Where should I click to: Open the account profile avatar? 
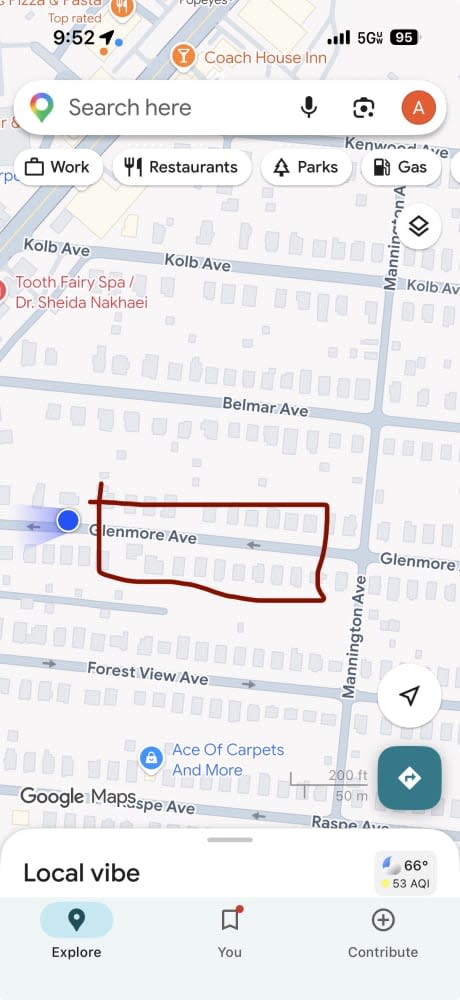tap(419, 108)
